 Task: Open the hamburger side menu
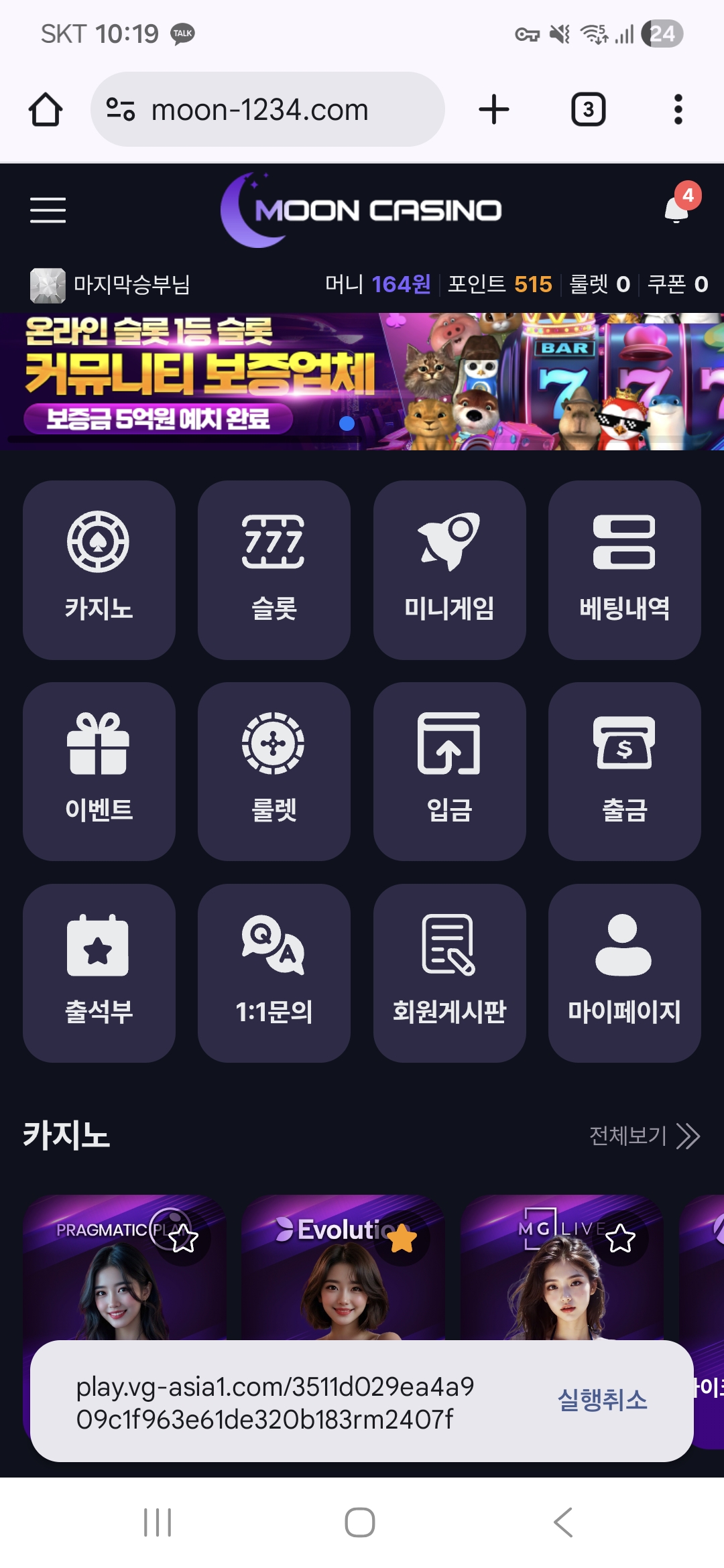pyautogui.click(x=48, y=210)
